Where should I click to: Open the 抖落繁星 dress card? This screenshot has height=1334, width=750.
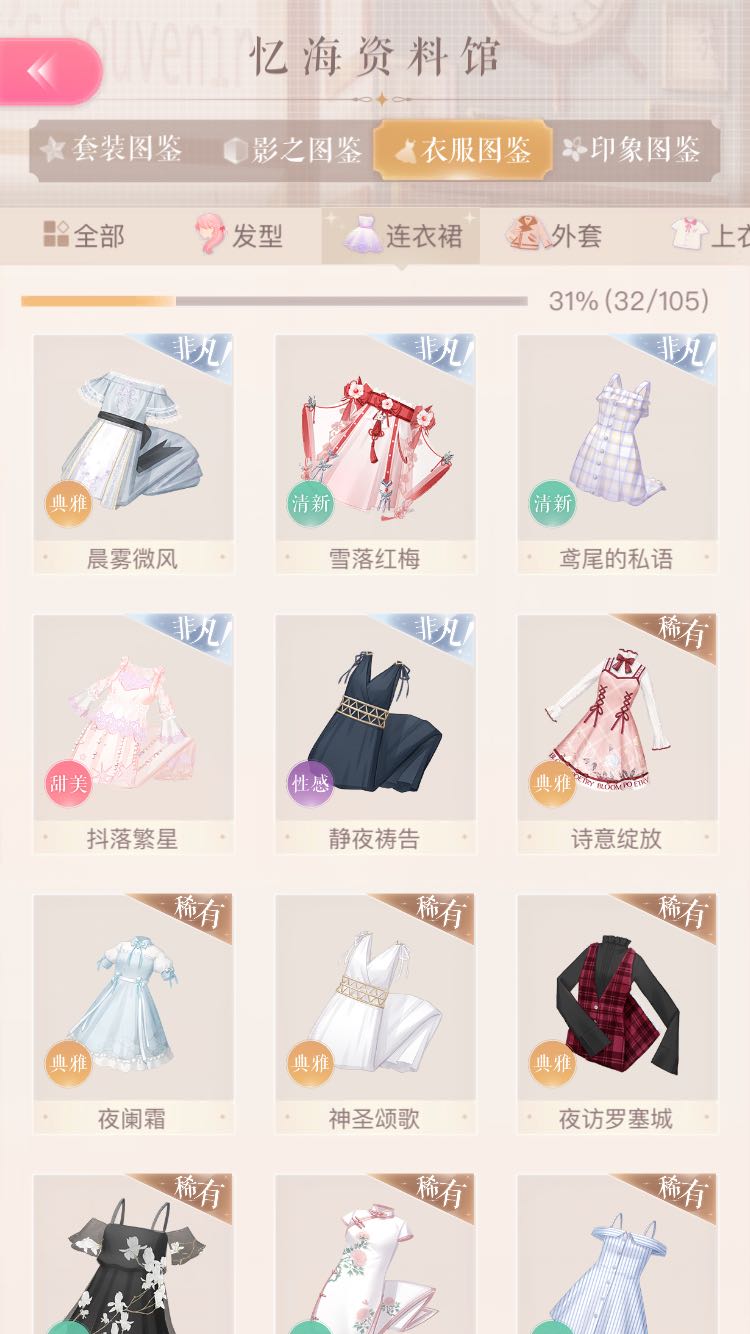point(133,734)
